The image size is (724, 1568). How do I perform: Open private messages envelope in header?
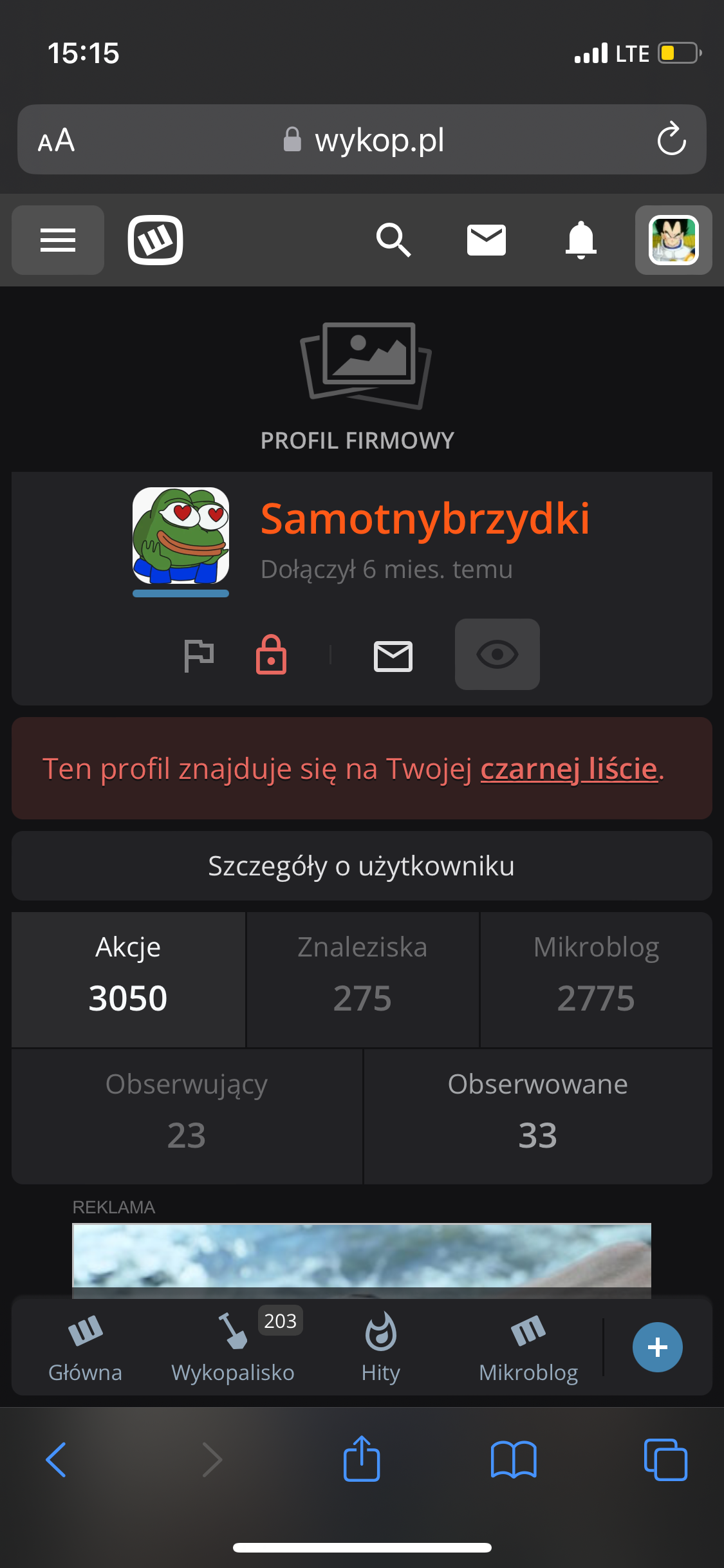tap(486, 240)
